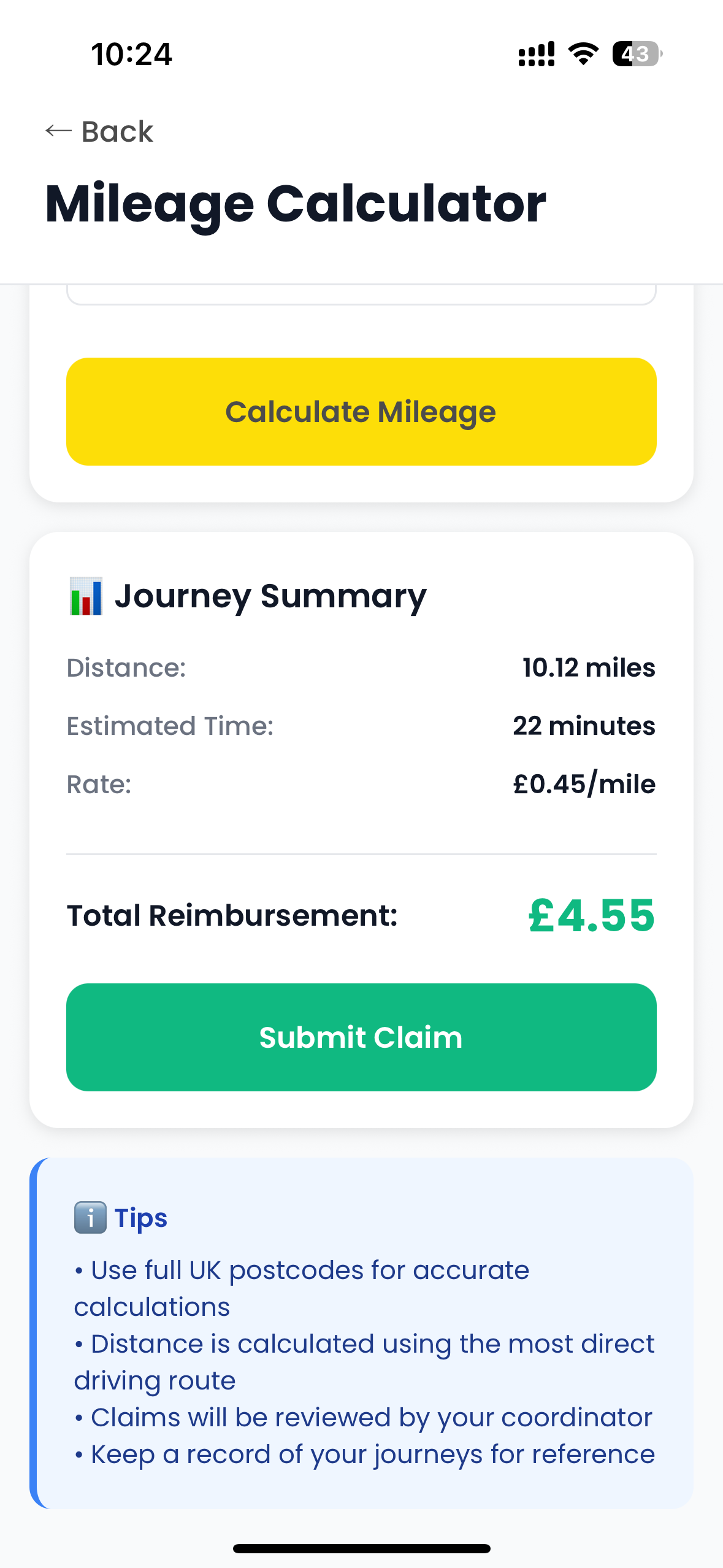This screenshot has width=723, height=1568.
Task: Click the rate showing £0.45/mile
Action: (x=583, y=783)
